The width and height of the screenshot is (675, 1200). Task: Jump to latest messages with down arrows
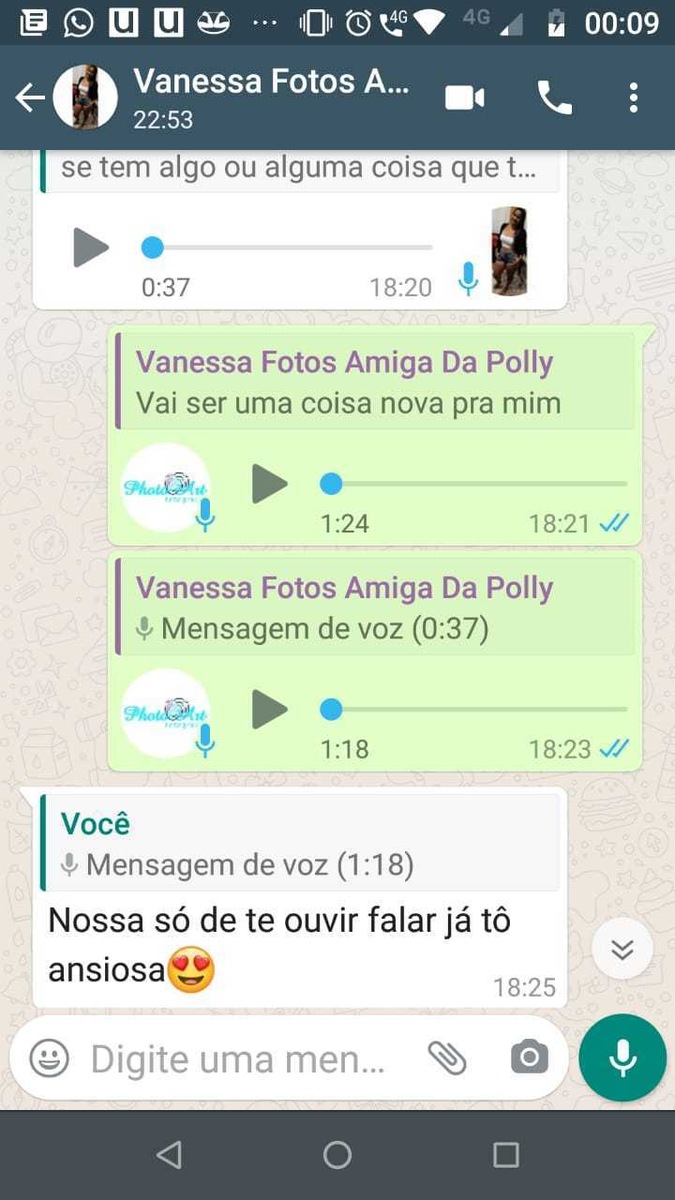tap(622, 948)
